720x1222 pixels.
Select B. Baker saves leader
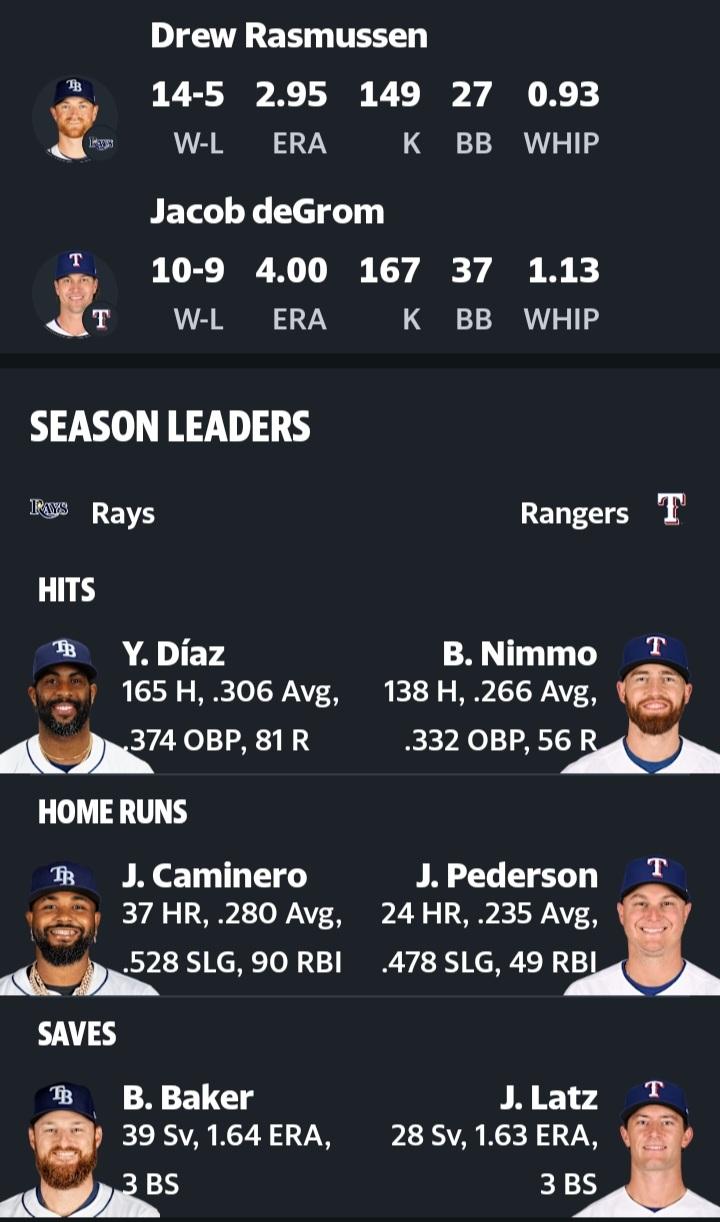tap(188, 1098)
